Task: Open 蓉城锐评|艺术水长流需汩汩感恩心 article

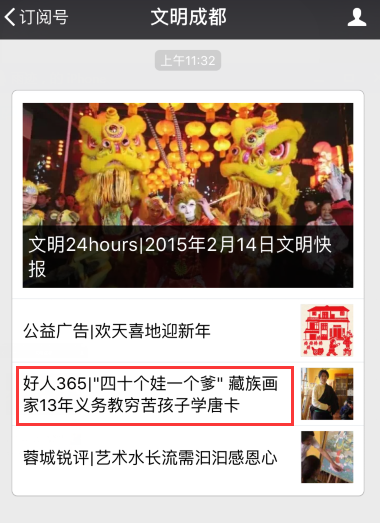Action: 188,457
